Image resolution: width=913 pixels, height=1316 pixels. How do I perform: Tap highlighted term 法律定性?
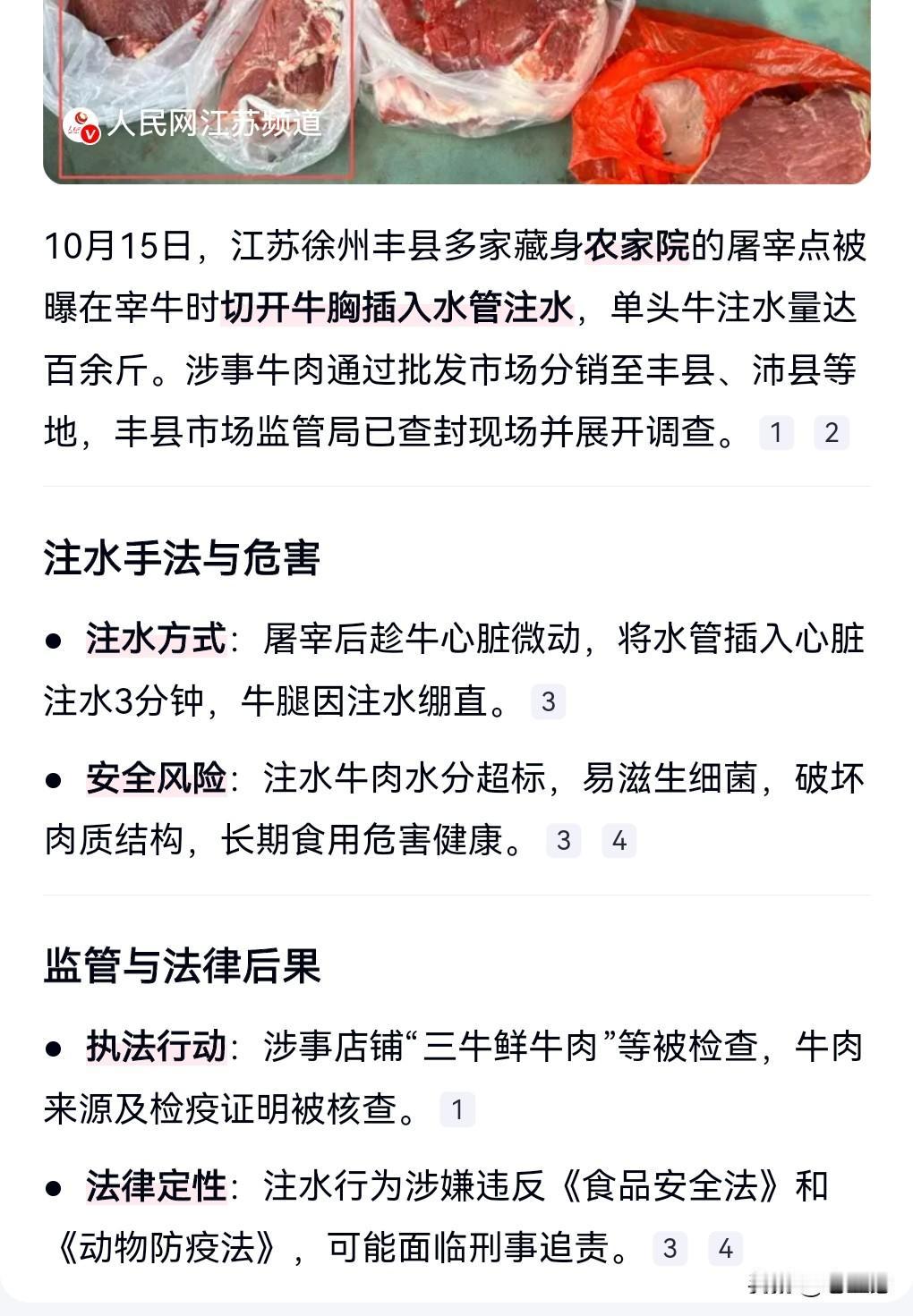point(156,1186)
